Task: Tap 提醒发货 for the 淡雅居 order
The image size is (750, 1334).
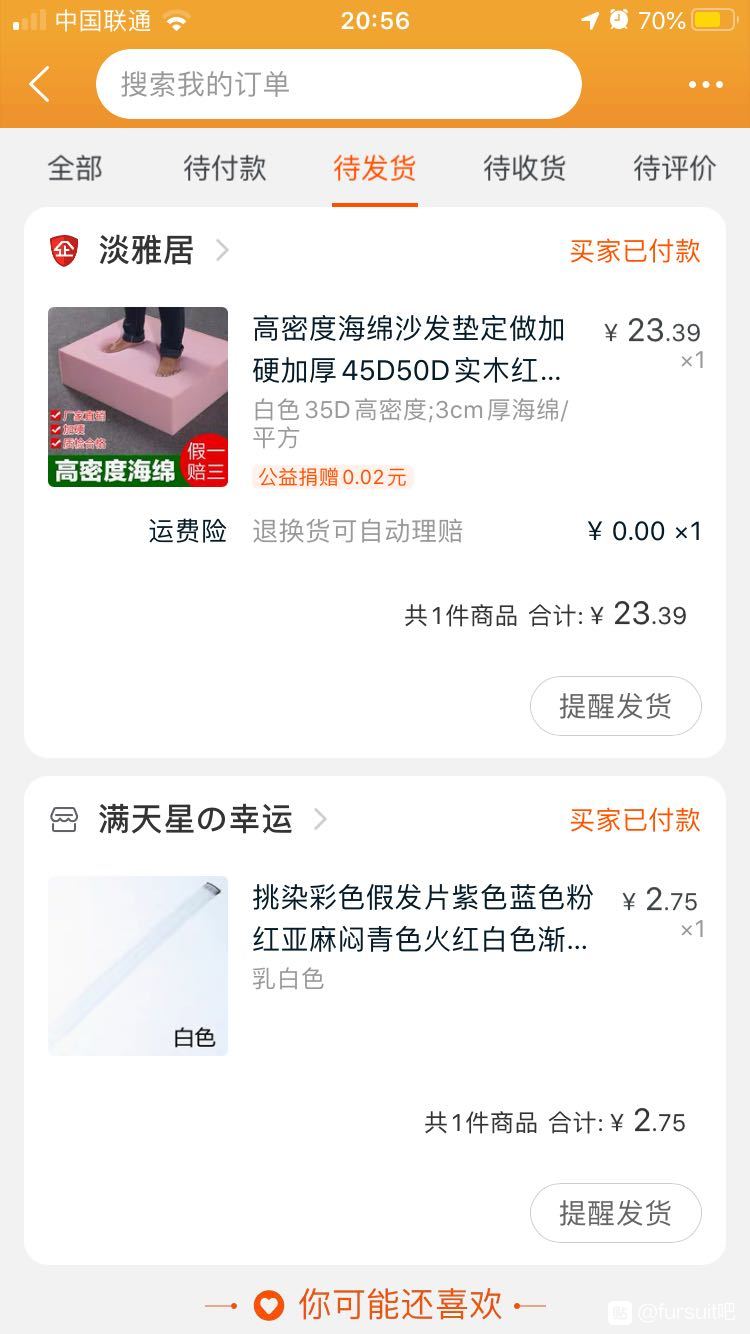Action: click(615, 706)
